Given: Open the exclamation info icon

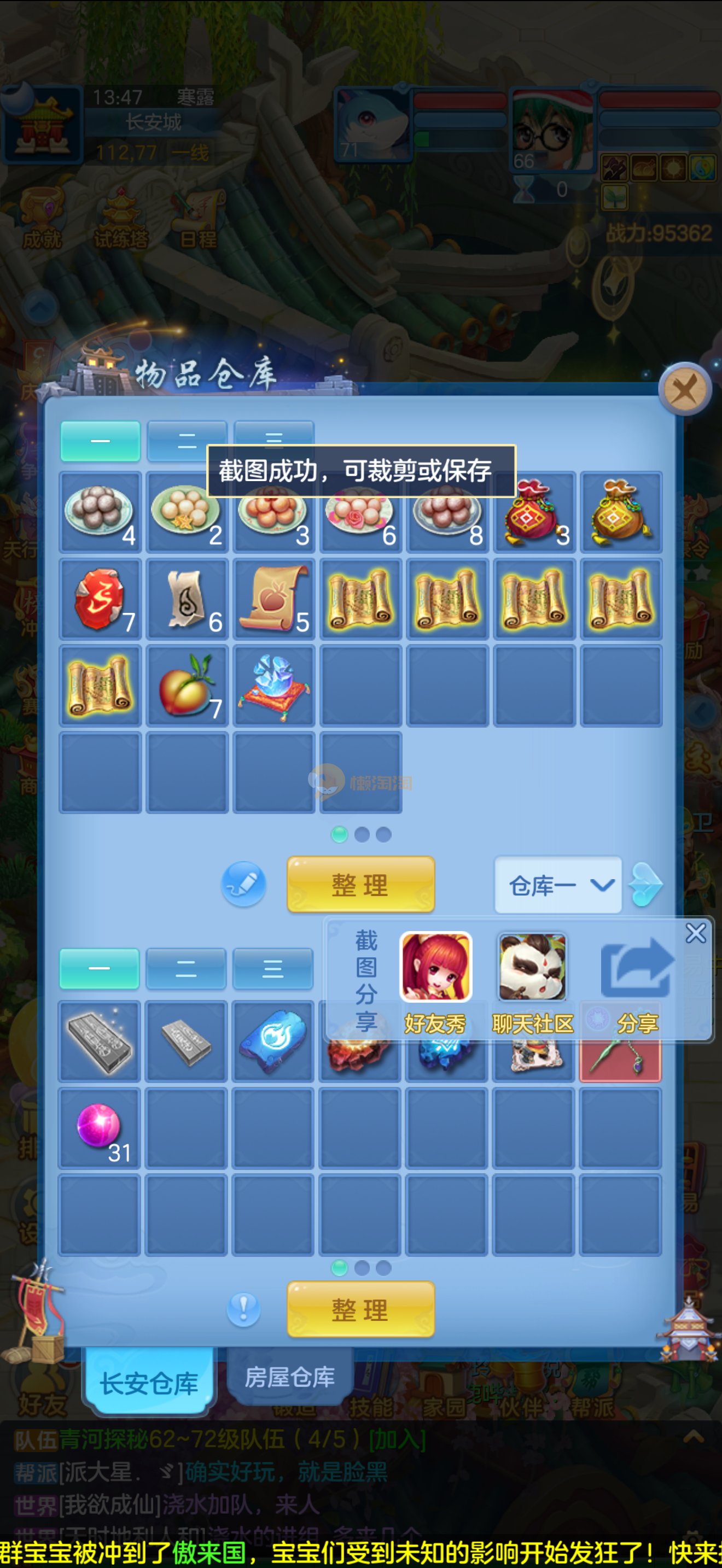Looking at the screenshot, I should pos(243,1308).
